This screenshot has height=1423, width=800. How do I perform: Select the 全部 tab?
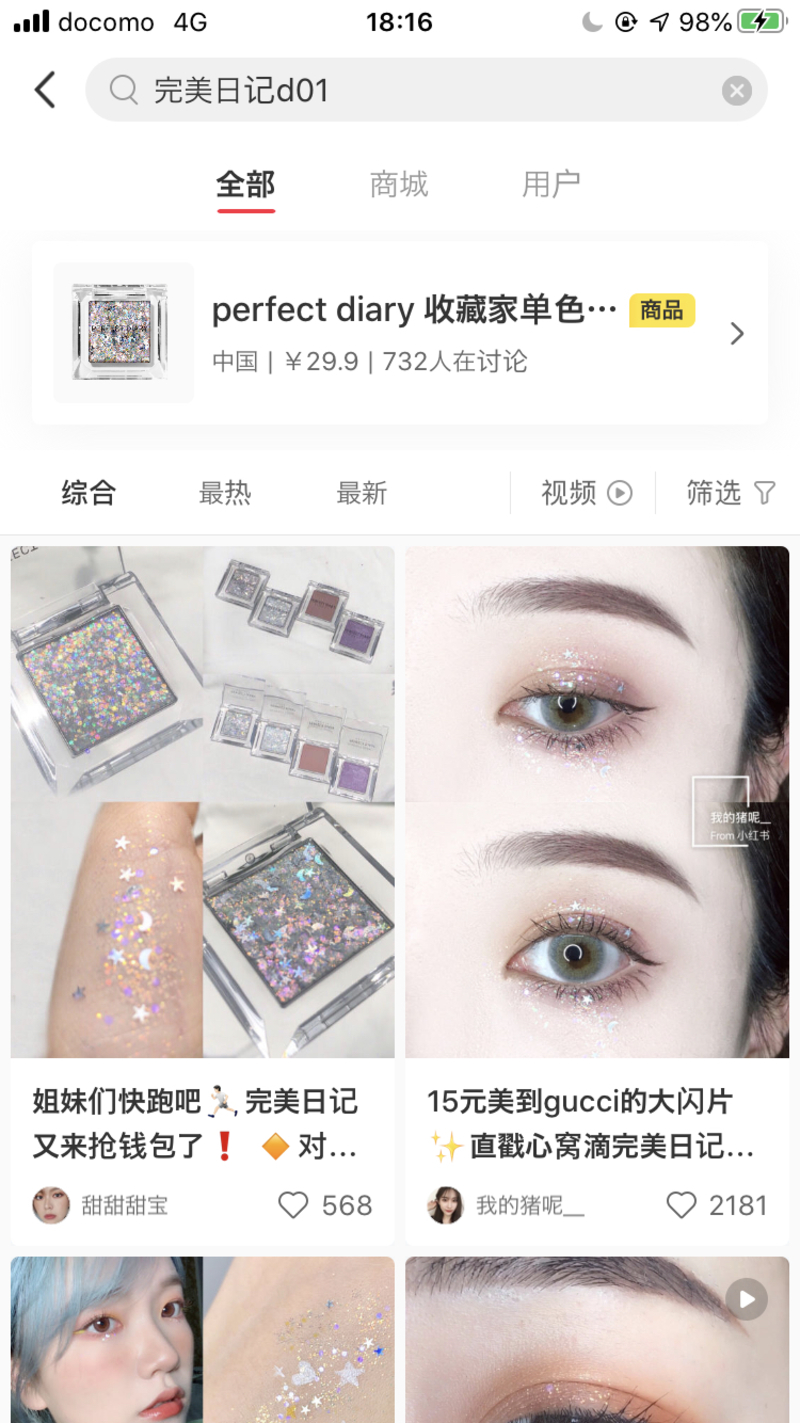coord(245,185)
